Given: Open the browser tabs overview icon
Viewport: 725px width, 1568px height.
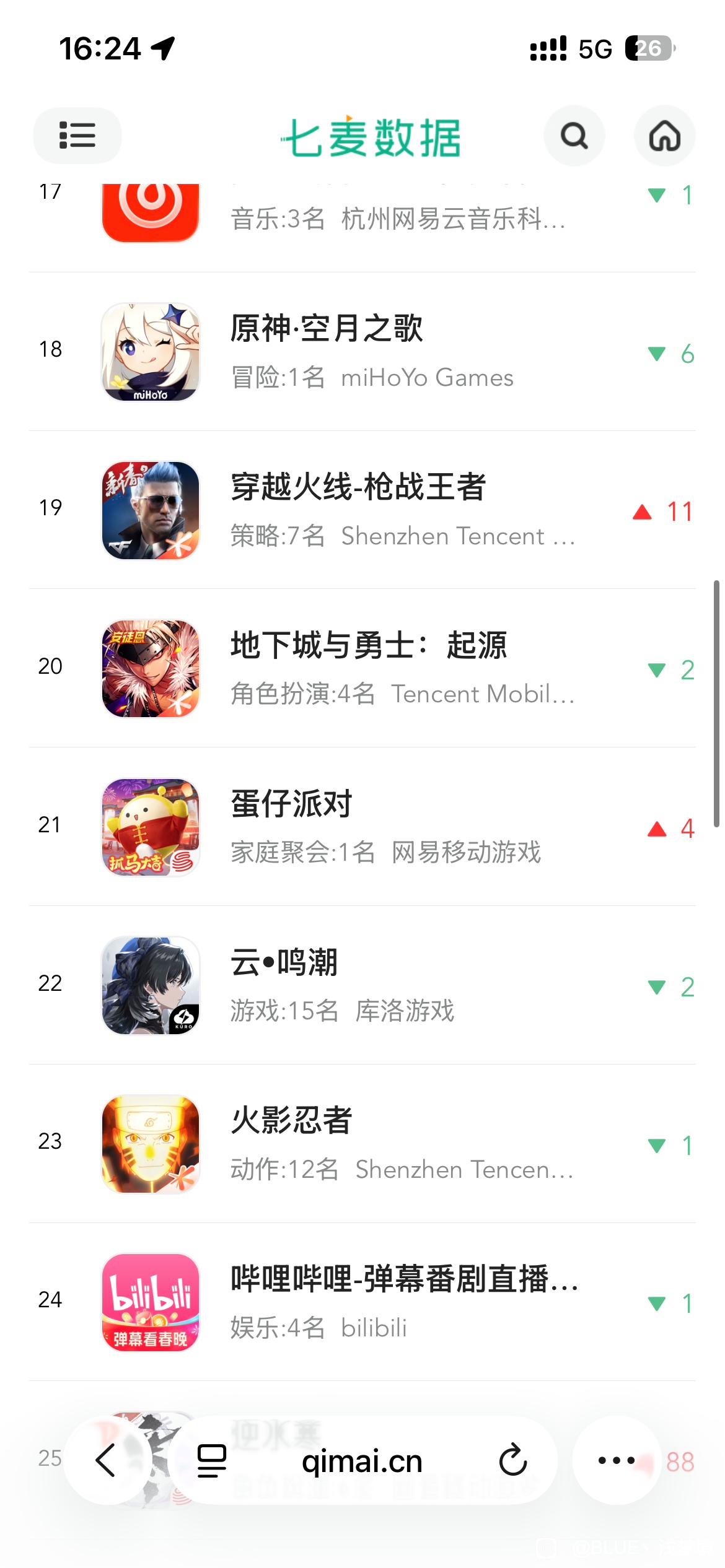Looking at the screenshot, I should pos(212,1460).
